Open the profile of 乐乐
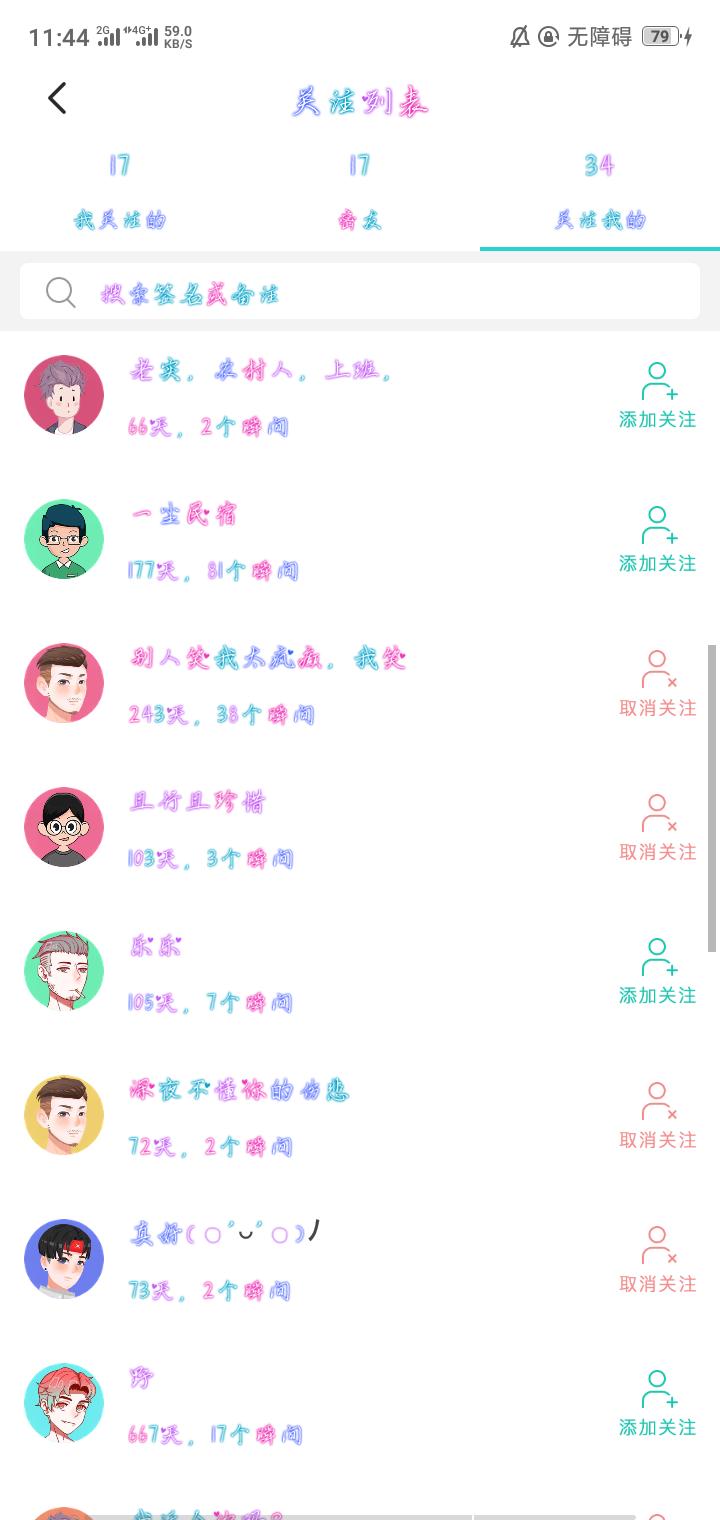 [x=300, y=972]
